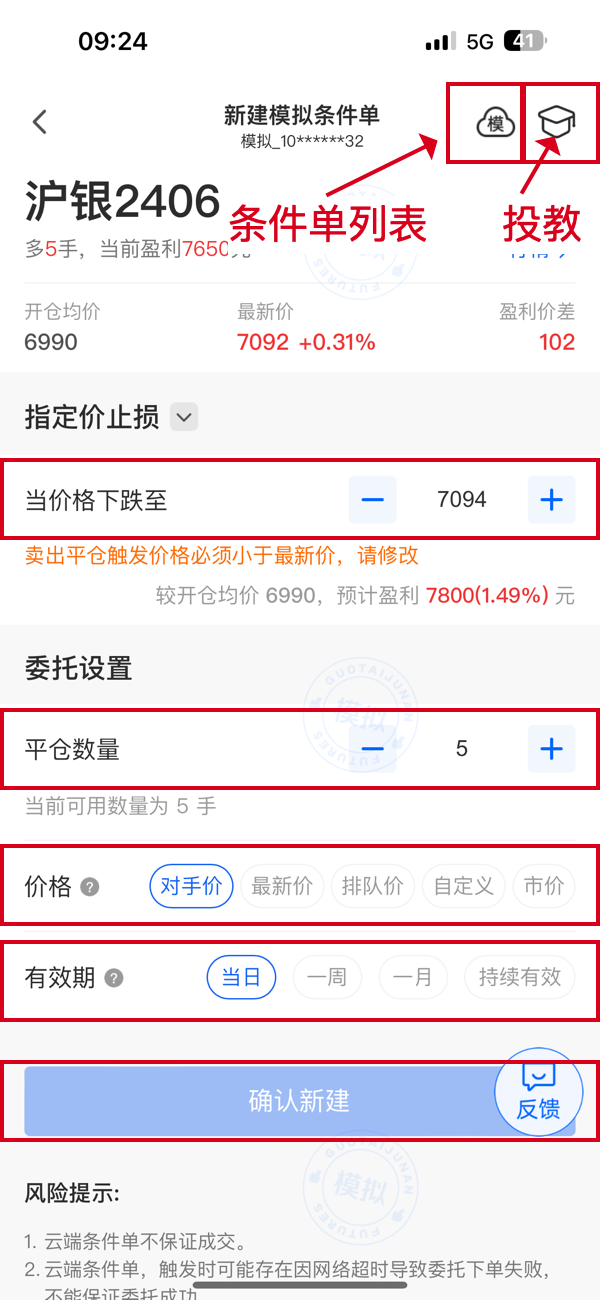The height and width of the screenshot is (1300, 600).
Task: Decrease the 当价格下跌至 trigger price
Action: pos(372,500)
